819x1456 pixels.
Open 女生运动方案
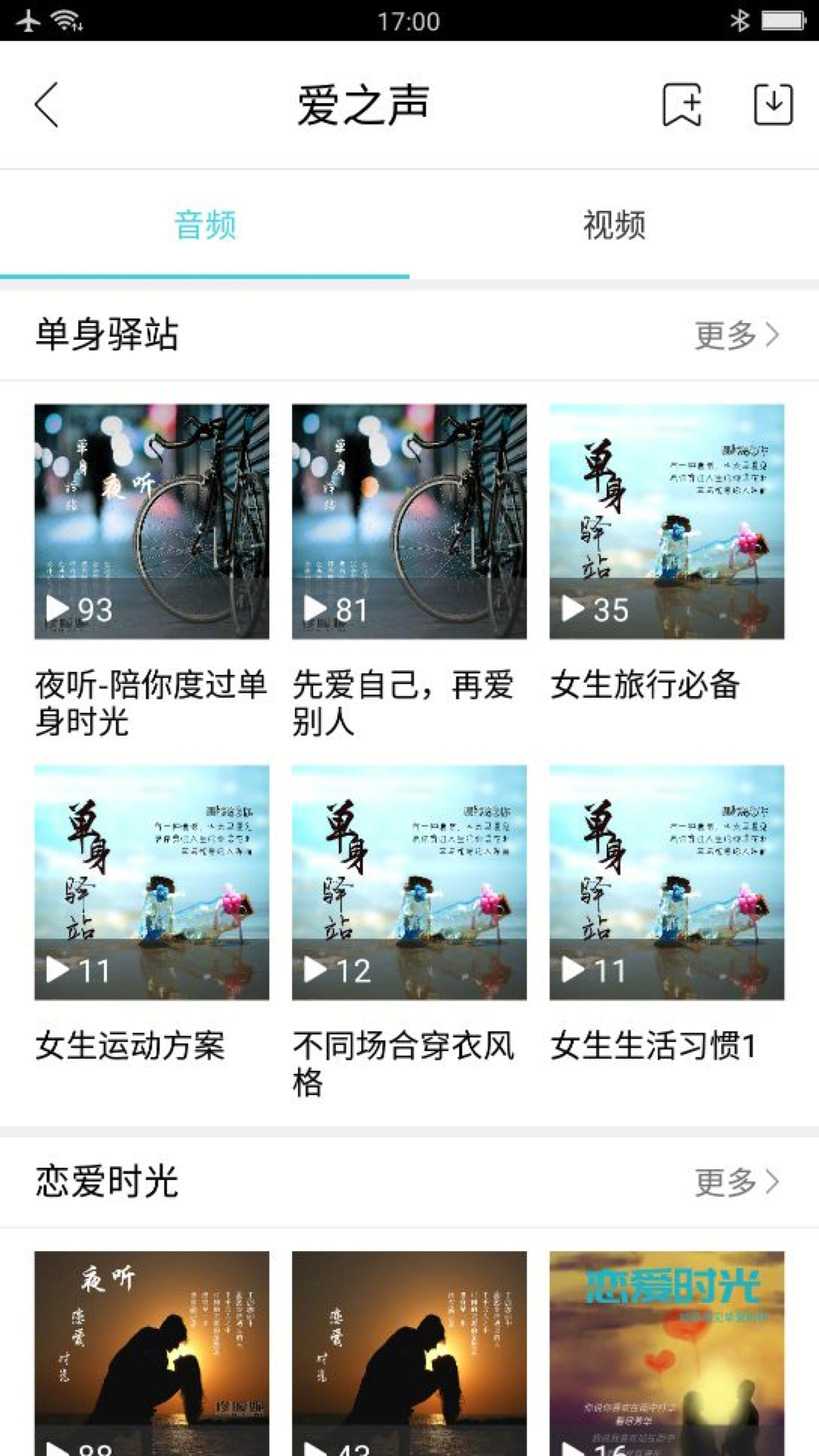point(152,882)
